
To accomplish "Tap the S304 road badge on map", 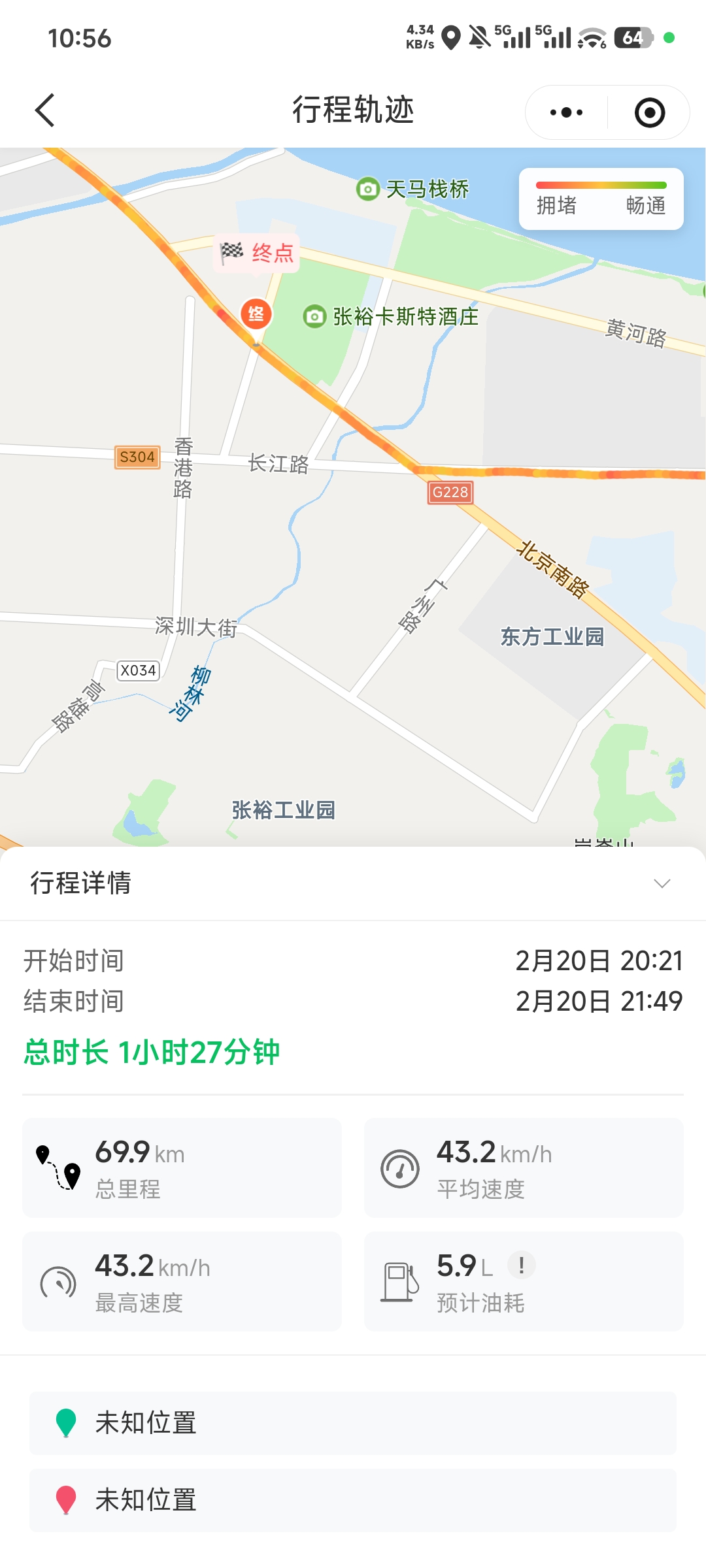I will point(136,457).
